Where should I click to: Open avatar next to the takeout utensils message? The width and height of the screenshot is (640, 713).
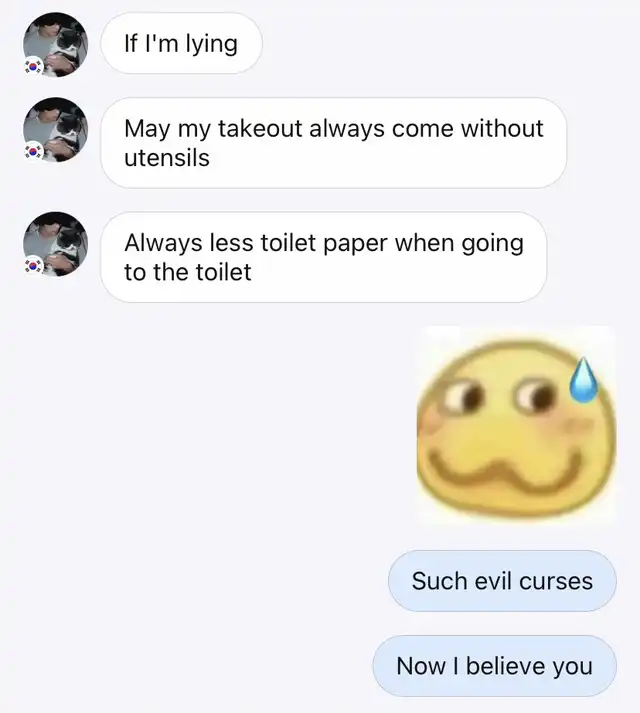(x=55, y=129)
